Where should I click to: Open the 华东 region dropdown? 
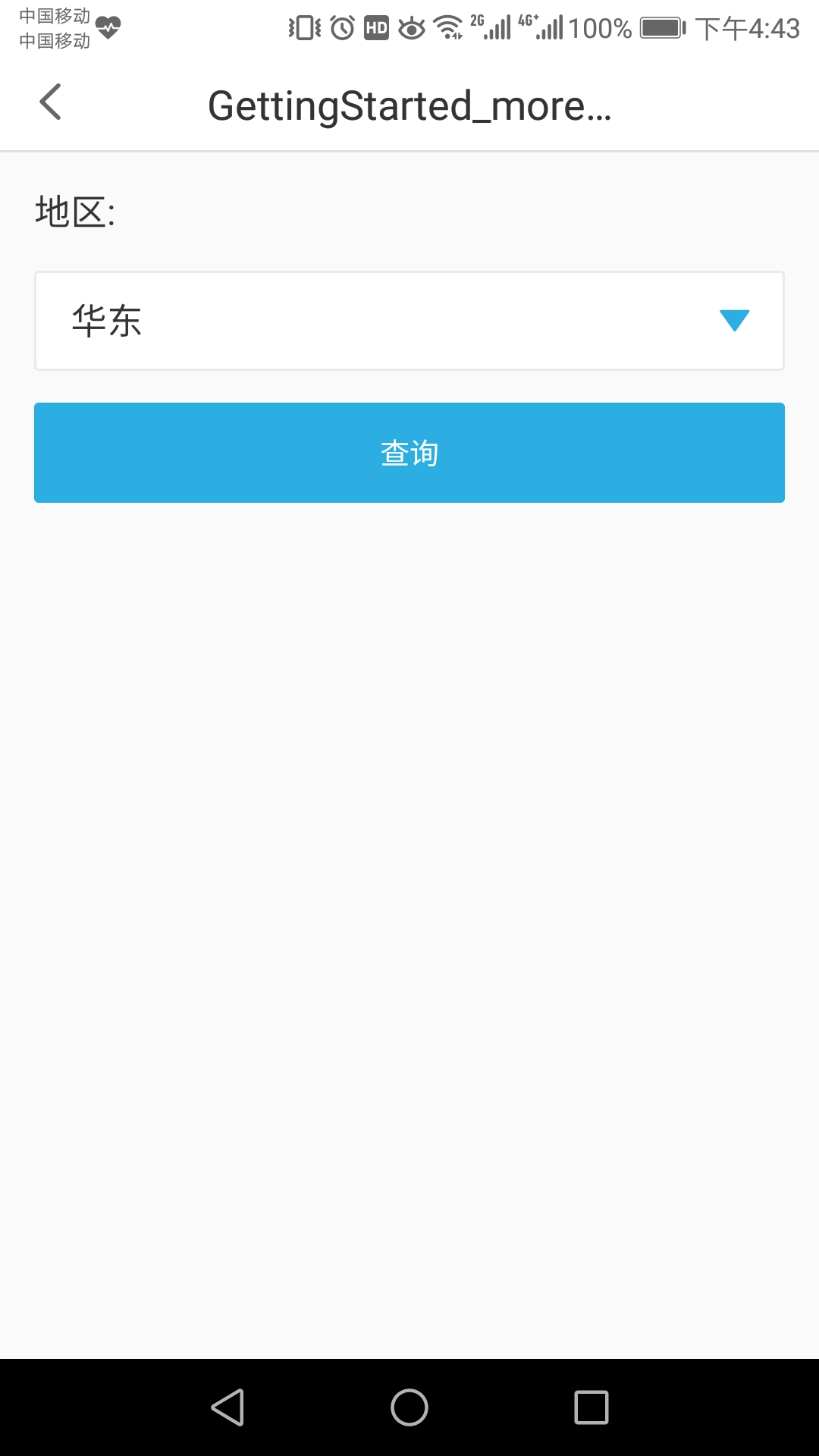click(x=409, y=321)
